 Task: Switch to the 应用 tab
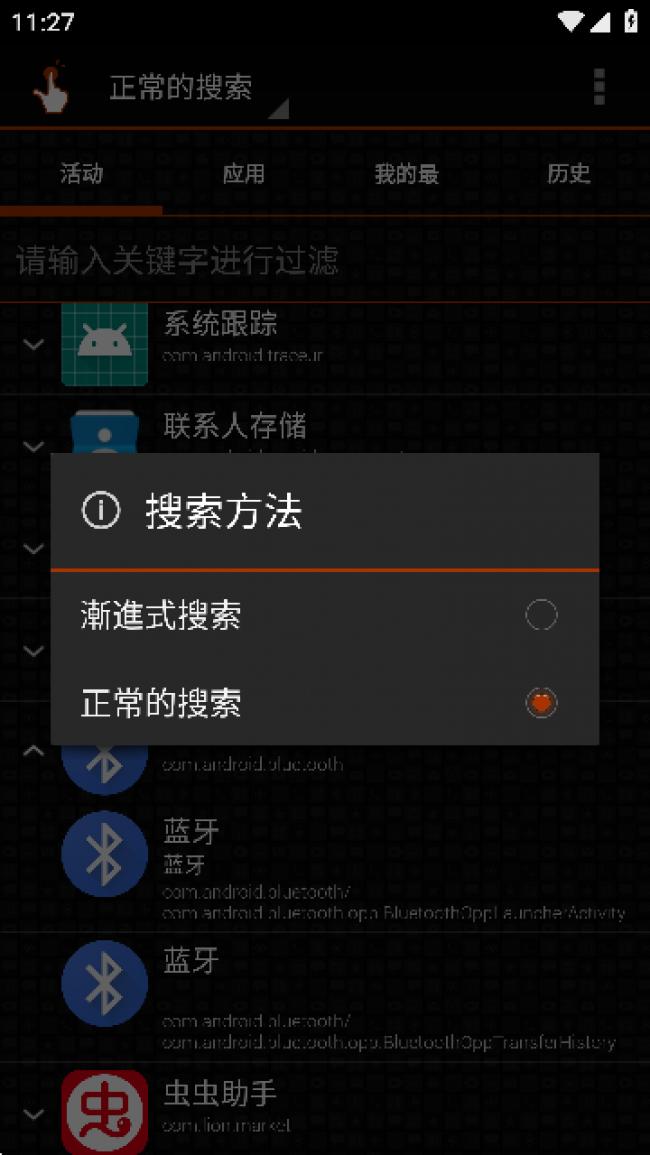[x=243, y=174]
